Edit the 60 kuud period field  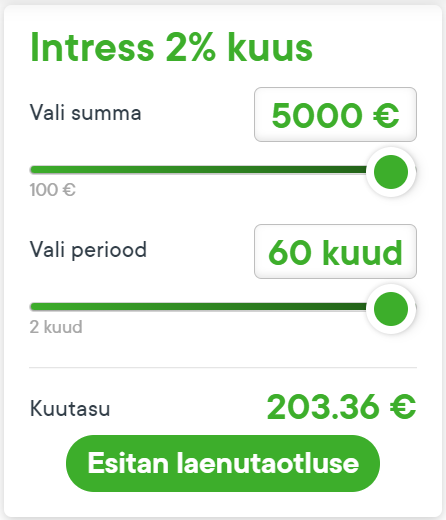pos(335,252)
